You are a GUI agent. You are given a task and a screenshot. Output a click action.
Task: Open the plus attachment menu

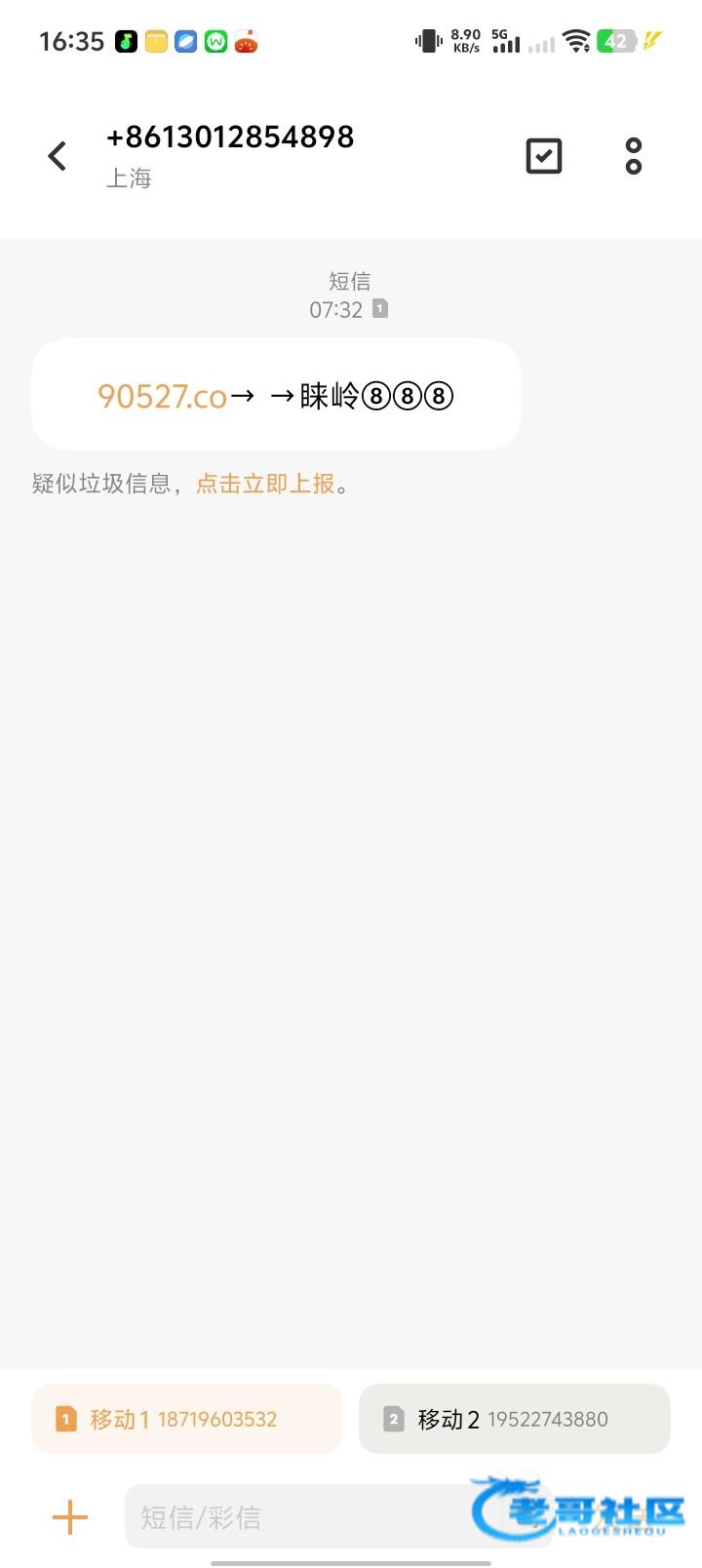(70, 1517)
